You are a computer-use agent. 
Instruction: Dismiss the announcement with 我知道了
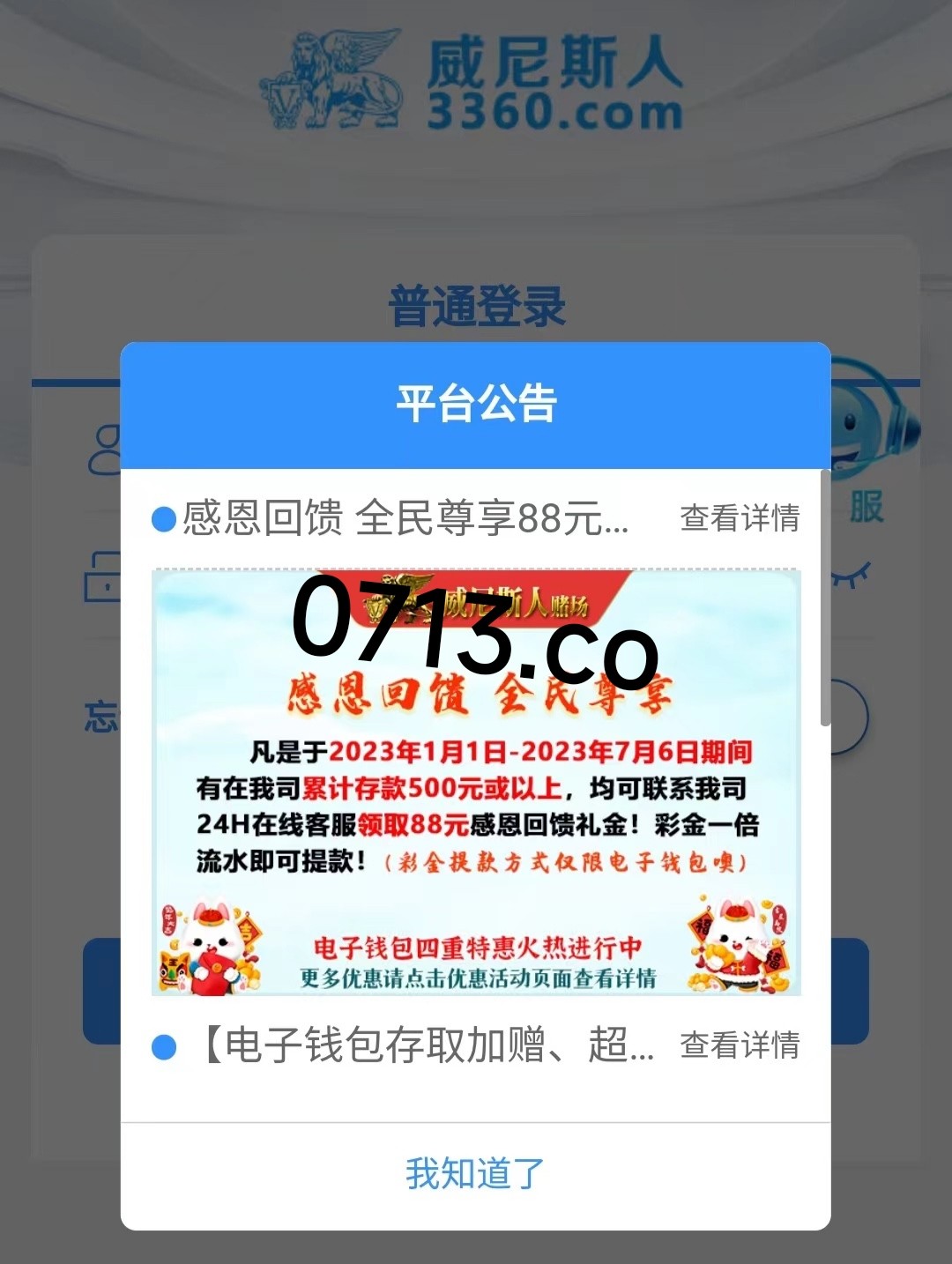click(x=475, y=1174)
